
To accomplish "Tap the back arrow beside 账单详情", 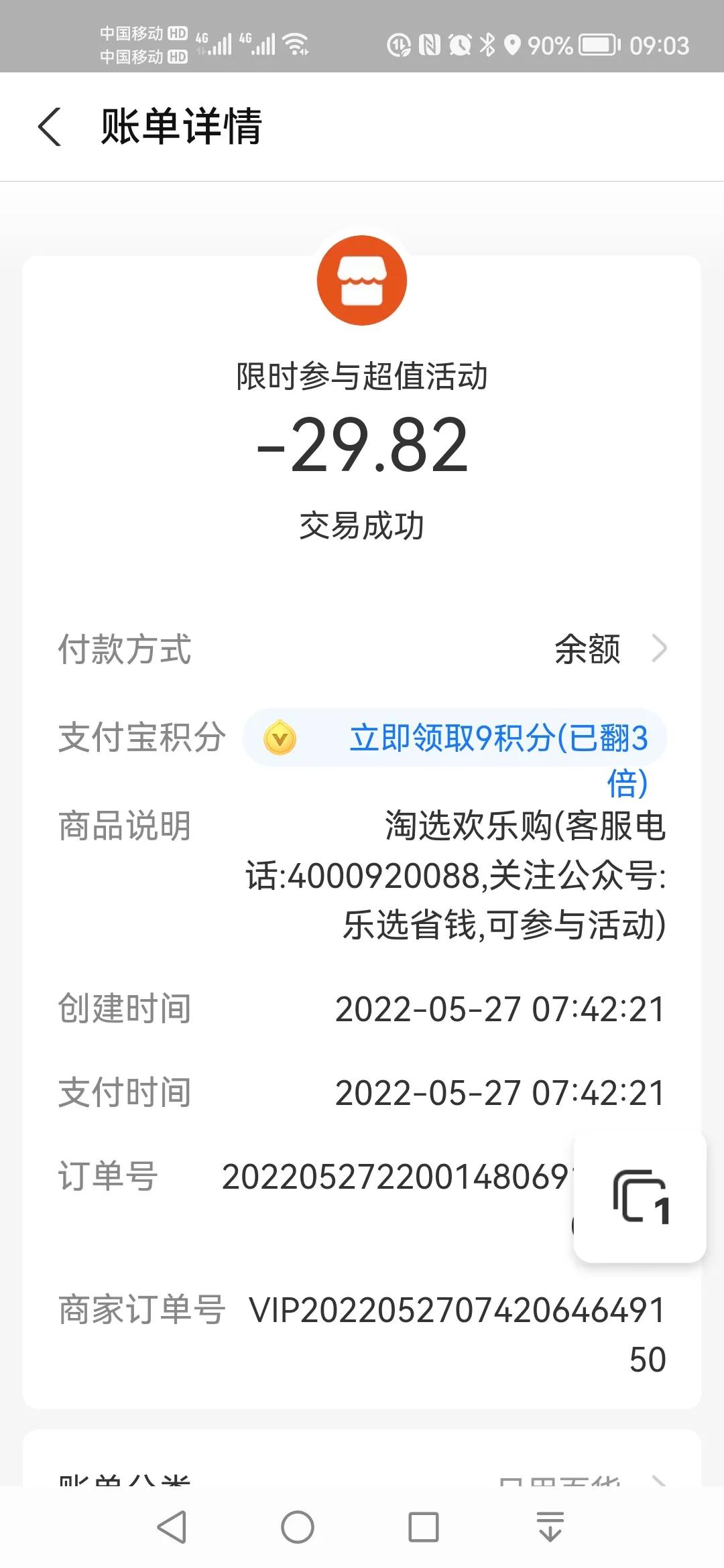I will click(48, 127).
